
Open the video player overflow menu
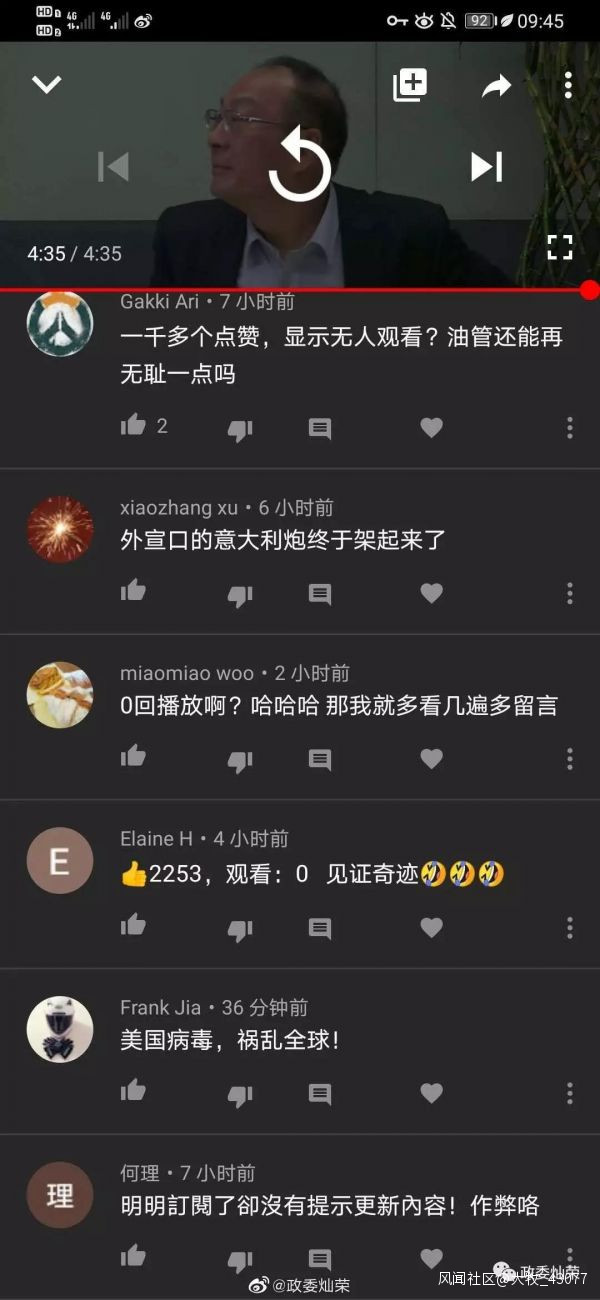click(568, 85)
